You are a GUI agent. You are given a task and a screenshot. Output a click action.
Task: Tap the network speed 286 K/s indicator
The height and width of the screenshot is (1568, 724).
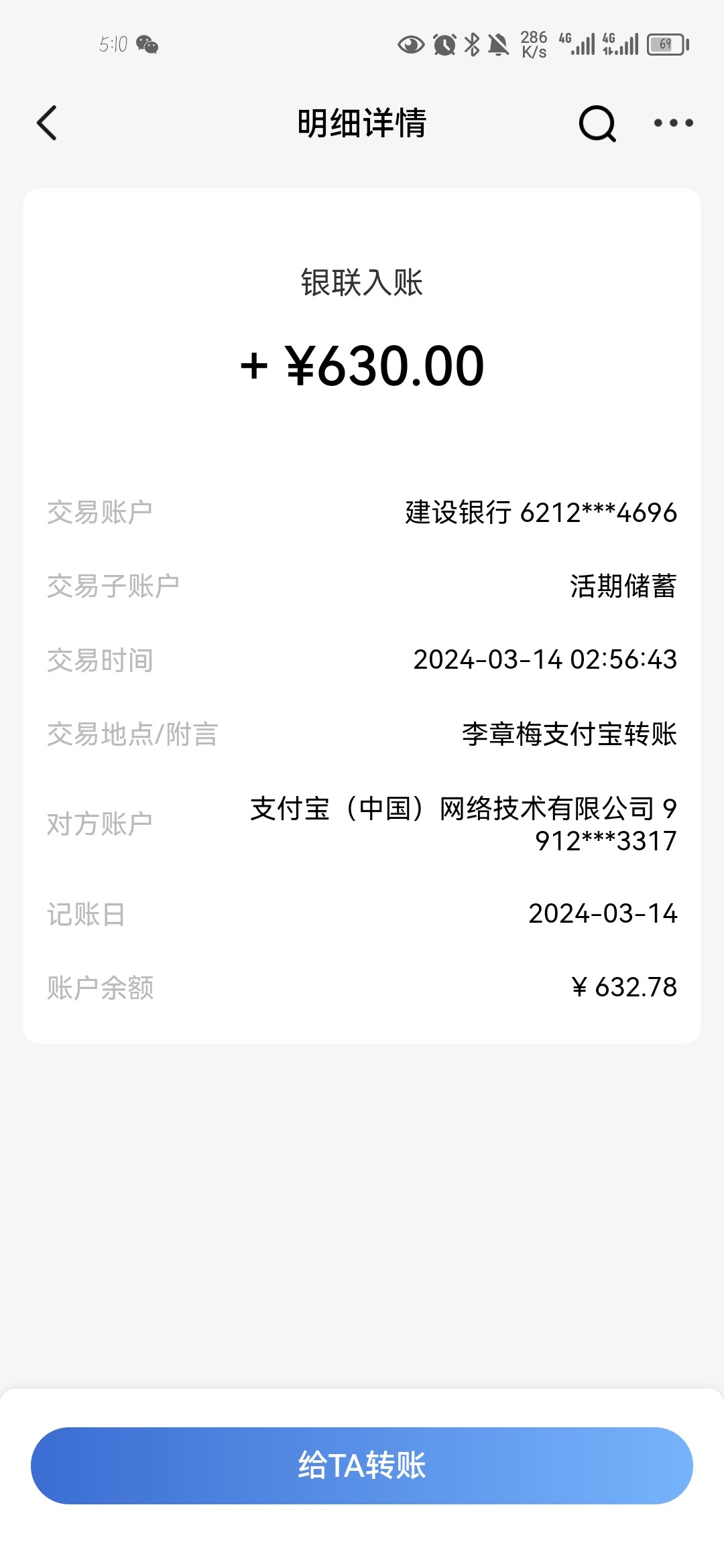pos(532,43)
